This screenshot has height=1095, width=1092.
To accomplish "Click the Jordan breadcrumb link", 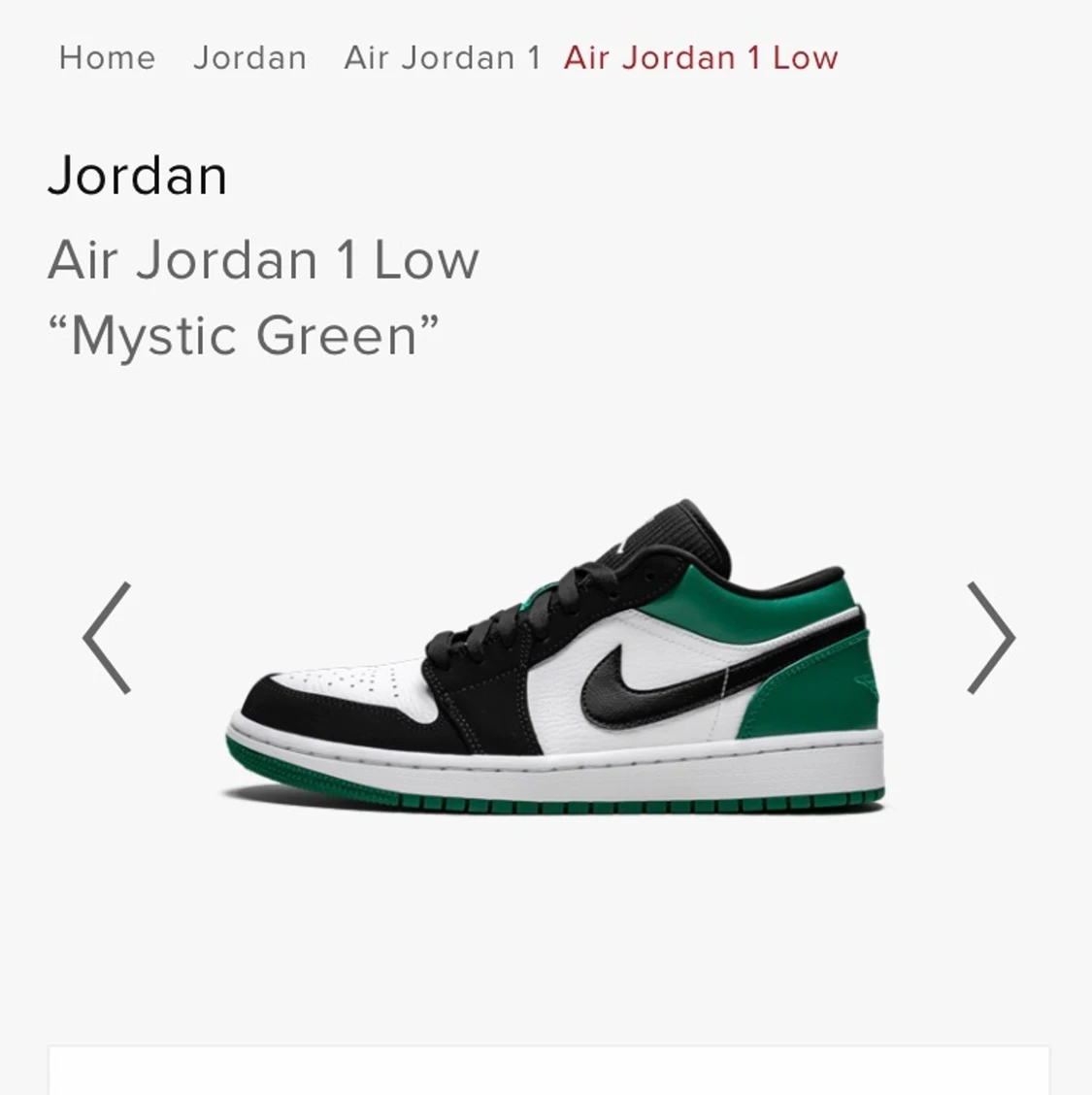I will (250, 57).
